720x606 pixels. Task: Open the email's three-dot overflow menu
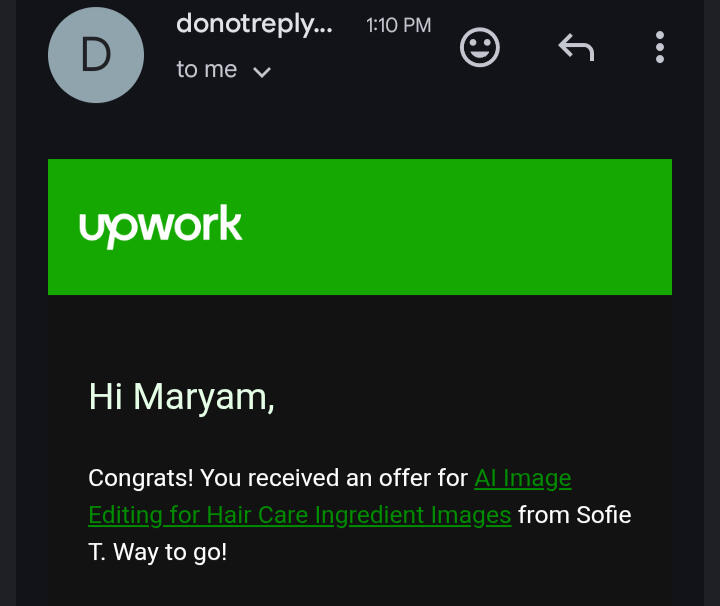pos(660,47)
